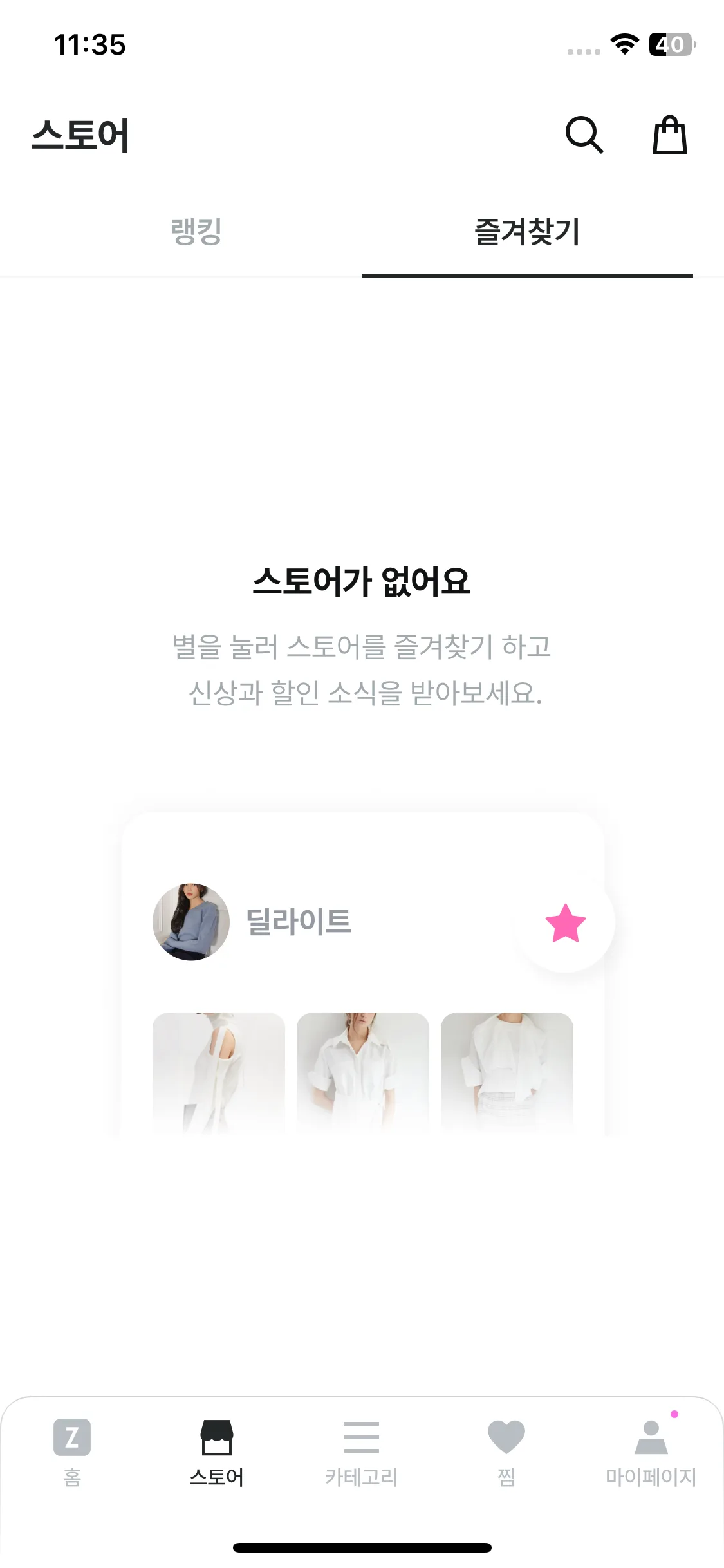Viewport: 724px width, 1568px height.
Task: Open the search magnifier icon
Action: coord(584,135)
